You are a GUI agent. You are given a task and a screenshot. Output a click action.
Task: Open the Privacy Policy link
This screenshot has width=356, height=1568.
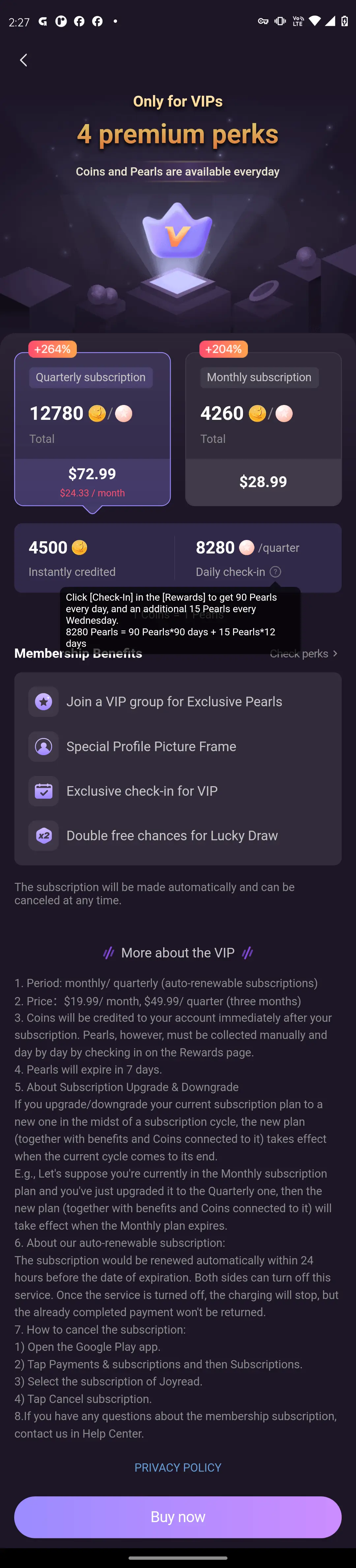point(177,1468)
